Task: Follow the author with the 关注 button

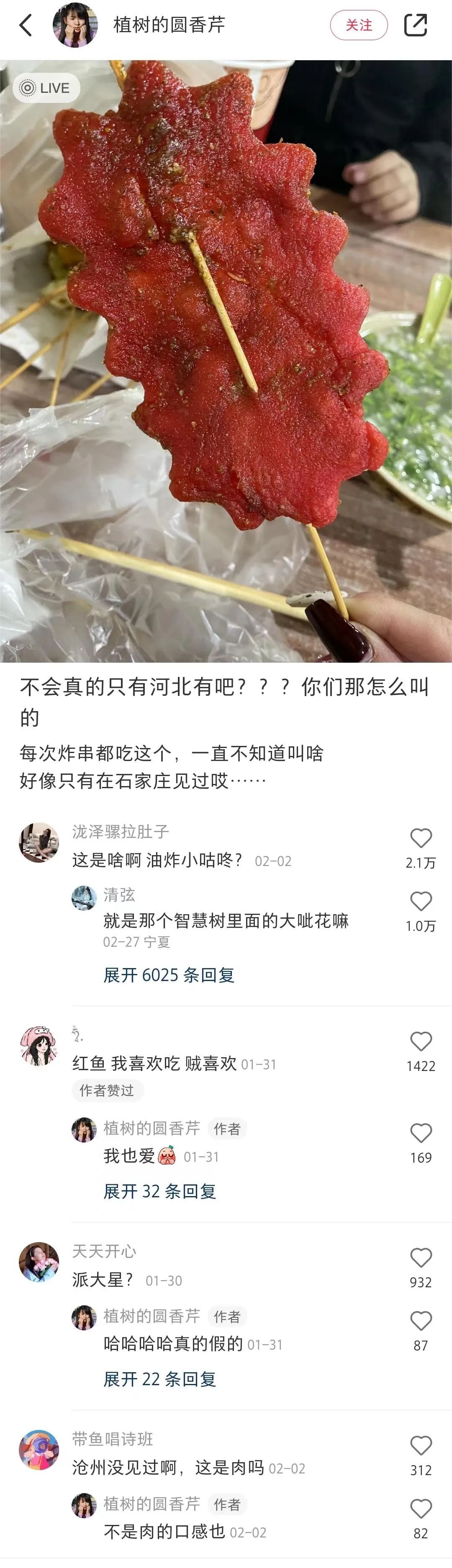Action: (x=358, y=25)
